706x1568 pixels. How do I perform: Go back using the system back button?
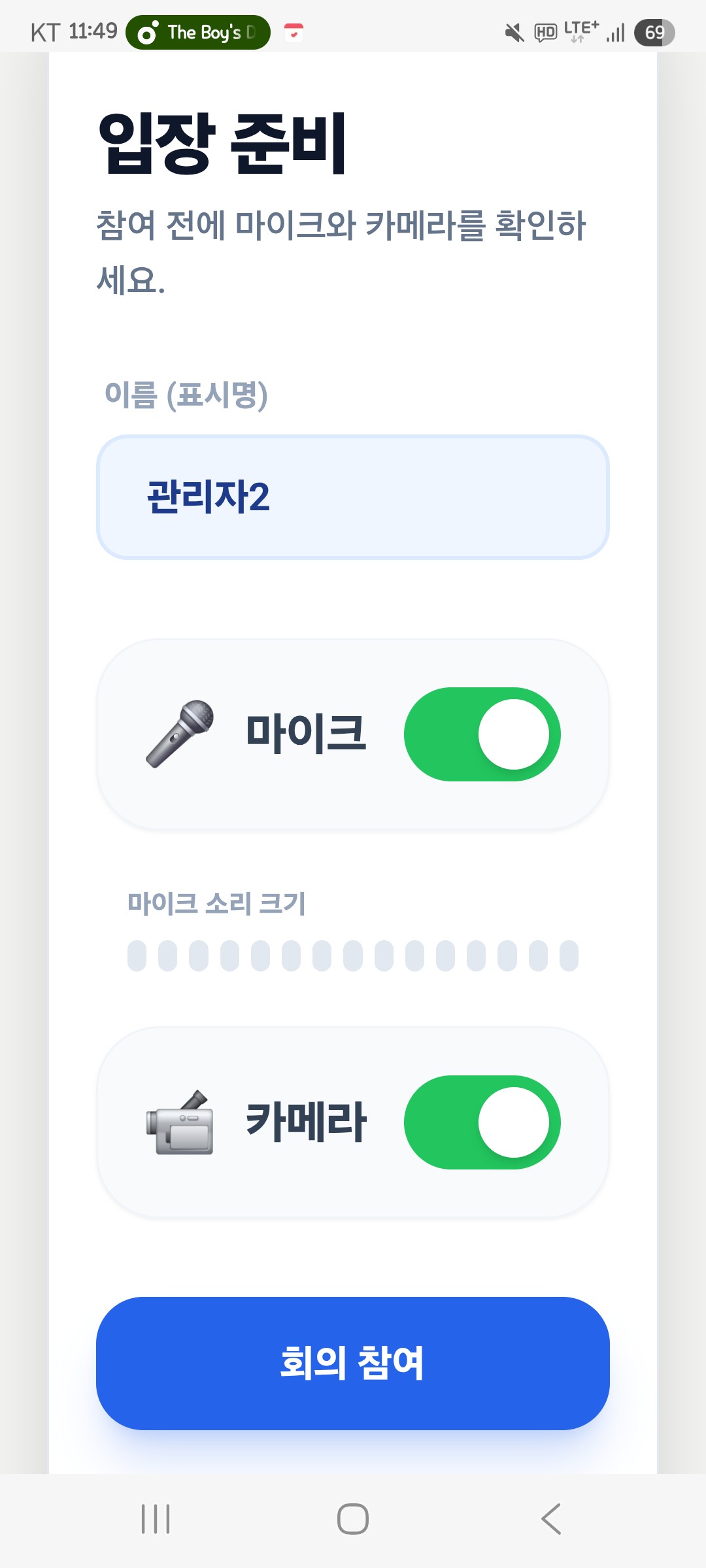click(x=551, y=1519)
